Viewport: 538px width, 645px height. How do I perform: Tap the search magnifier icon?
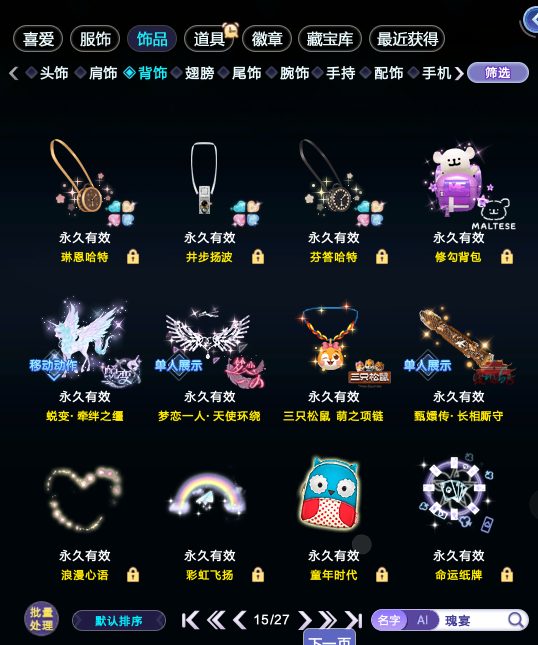coord(516,619)
